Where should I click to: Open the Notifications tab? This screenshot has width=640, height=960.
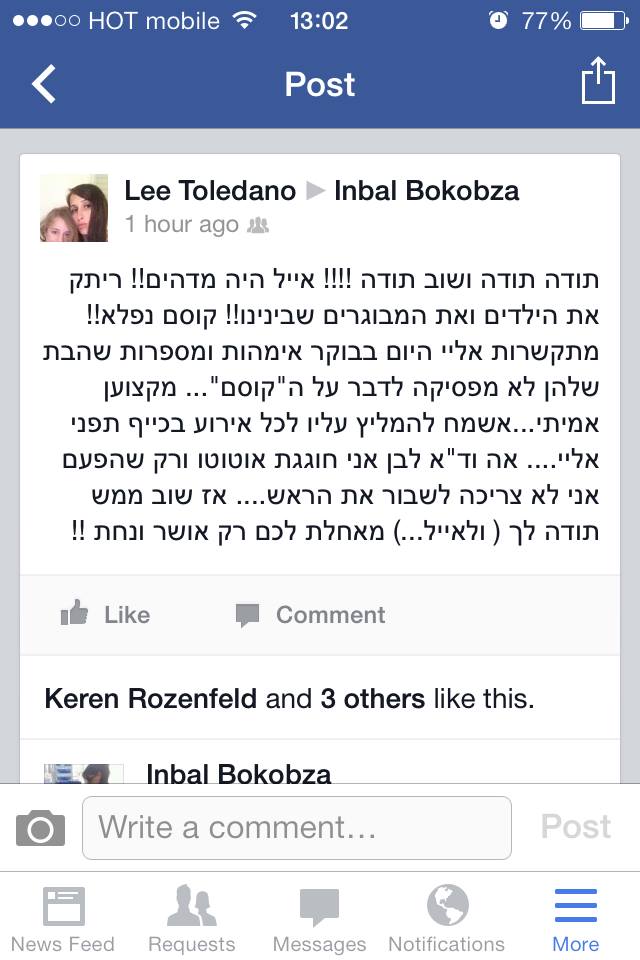click(447, 919)
